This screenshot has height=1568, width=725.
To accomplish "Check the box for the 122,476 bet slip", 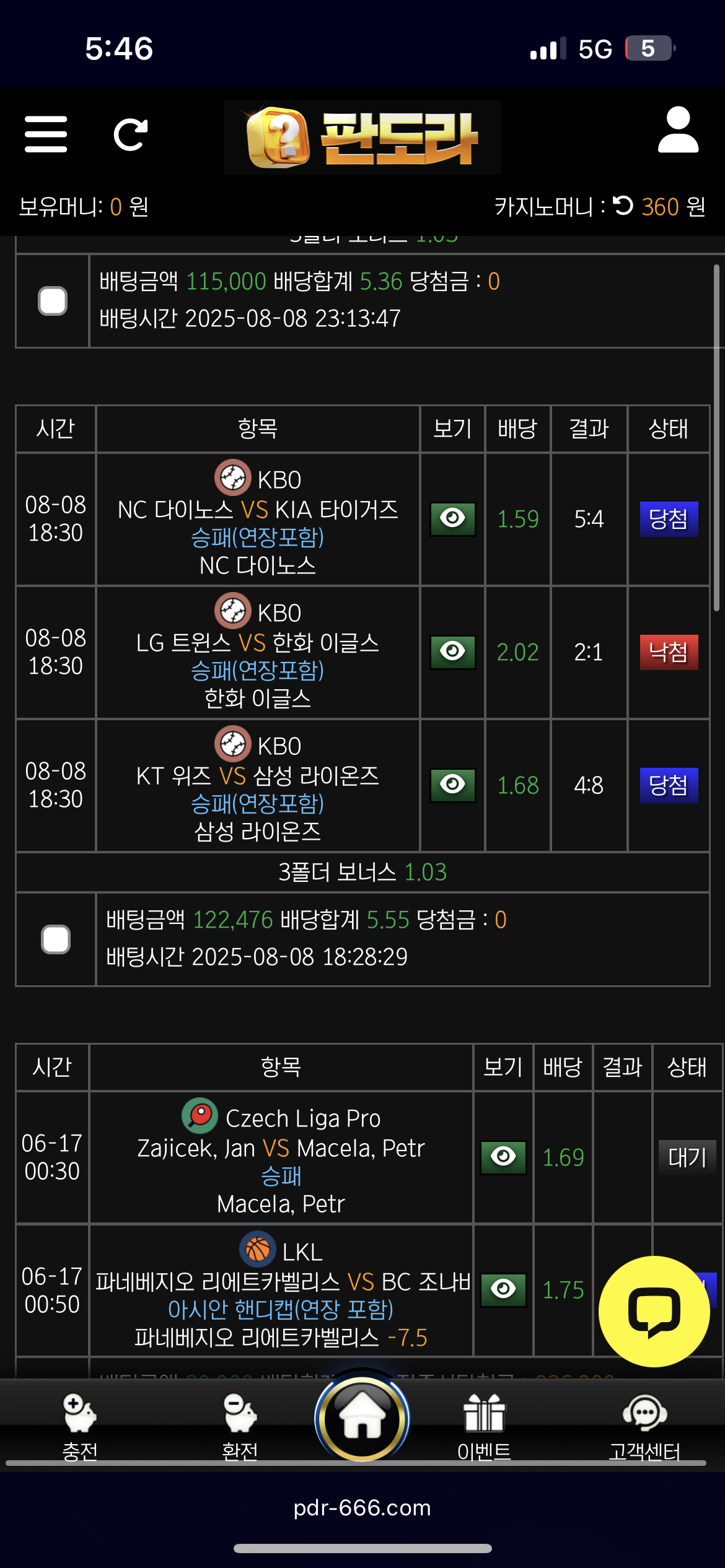I will coord(56,939).
